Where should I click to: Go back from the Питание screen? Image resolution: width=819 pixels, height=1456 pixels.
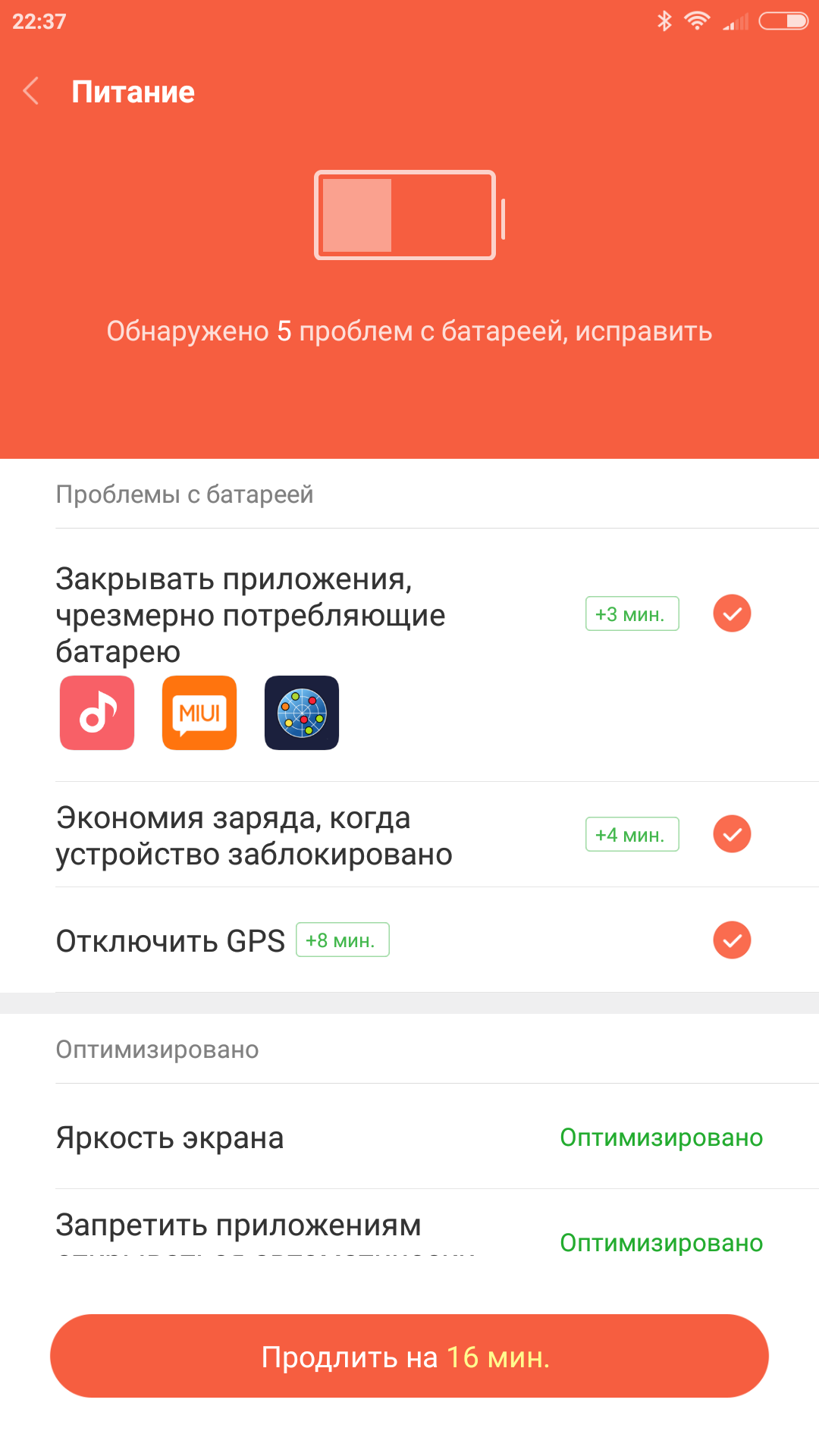(31, 92)
